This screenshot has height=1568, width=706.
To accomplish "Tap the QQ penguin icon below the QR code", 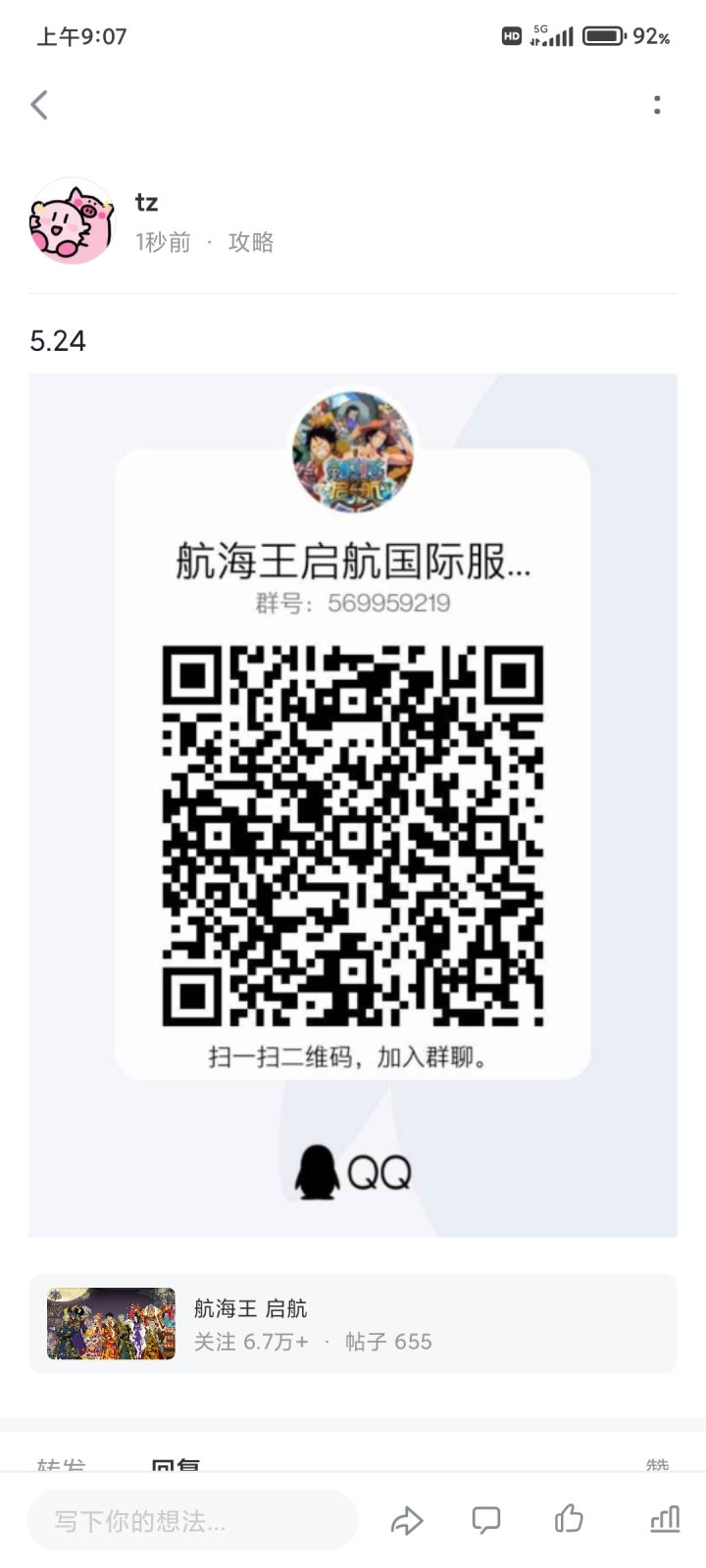I will (x=319, y=1172).
